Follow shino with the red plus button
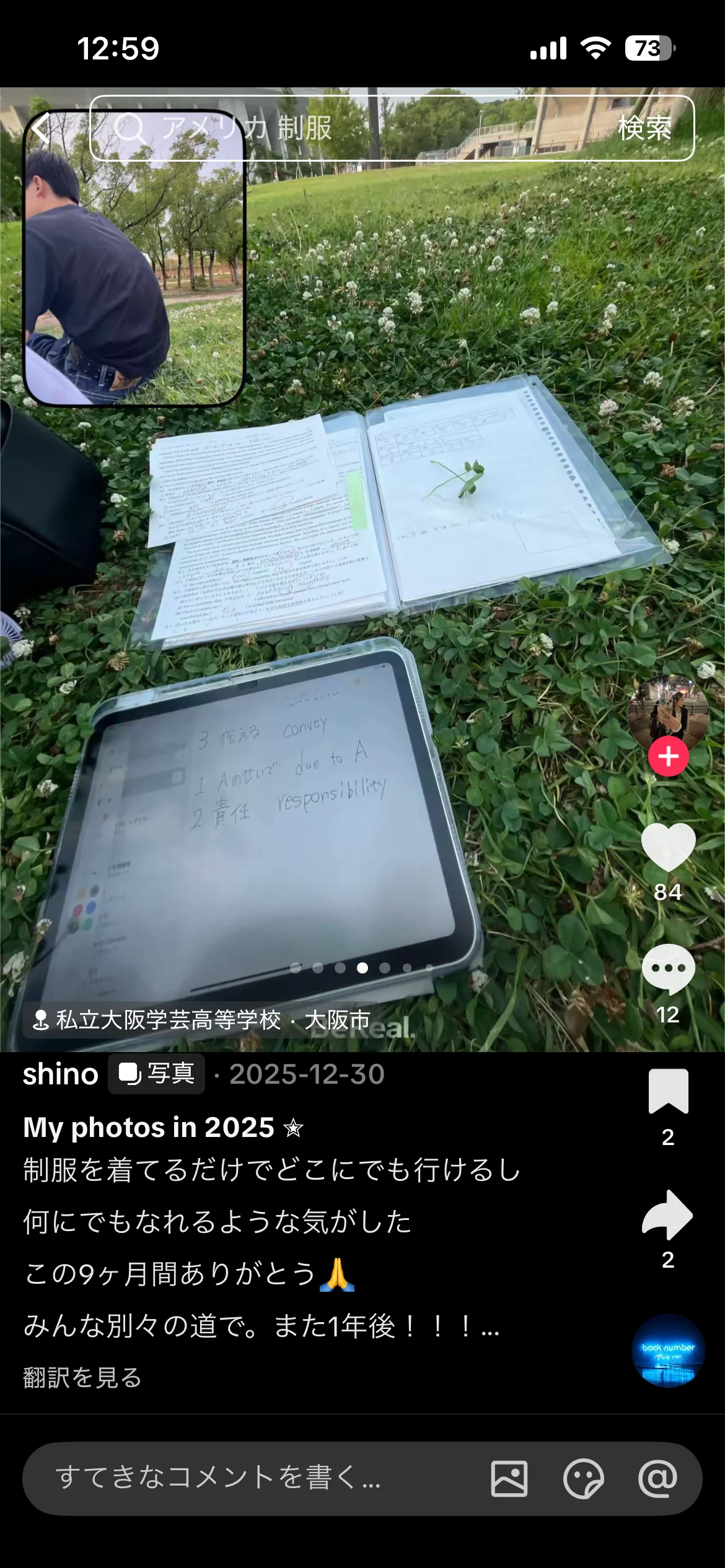Image resolution: width=725 pixels, height=1568 pixels. (x=668, y=757)
